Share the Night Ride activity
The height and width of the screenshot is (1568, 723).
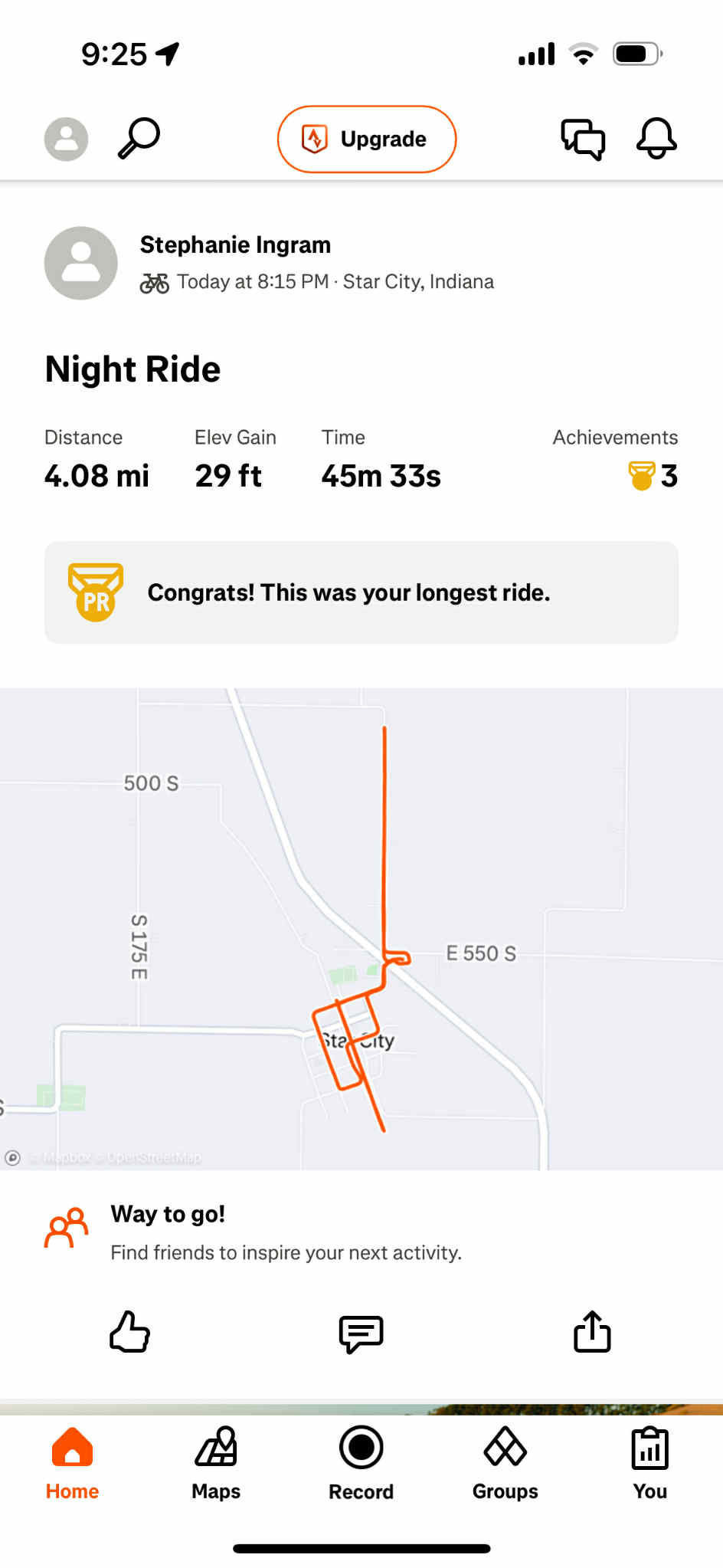point(592,1331)
